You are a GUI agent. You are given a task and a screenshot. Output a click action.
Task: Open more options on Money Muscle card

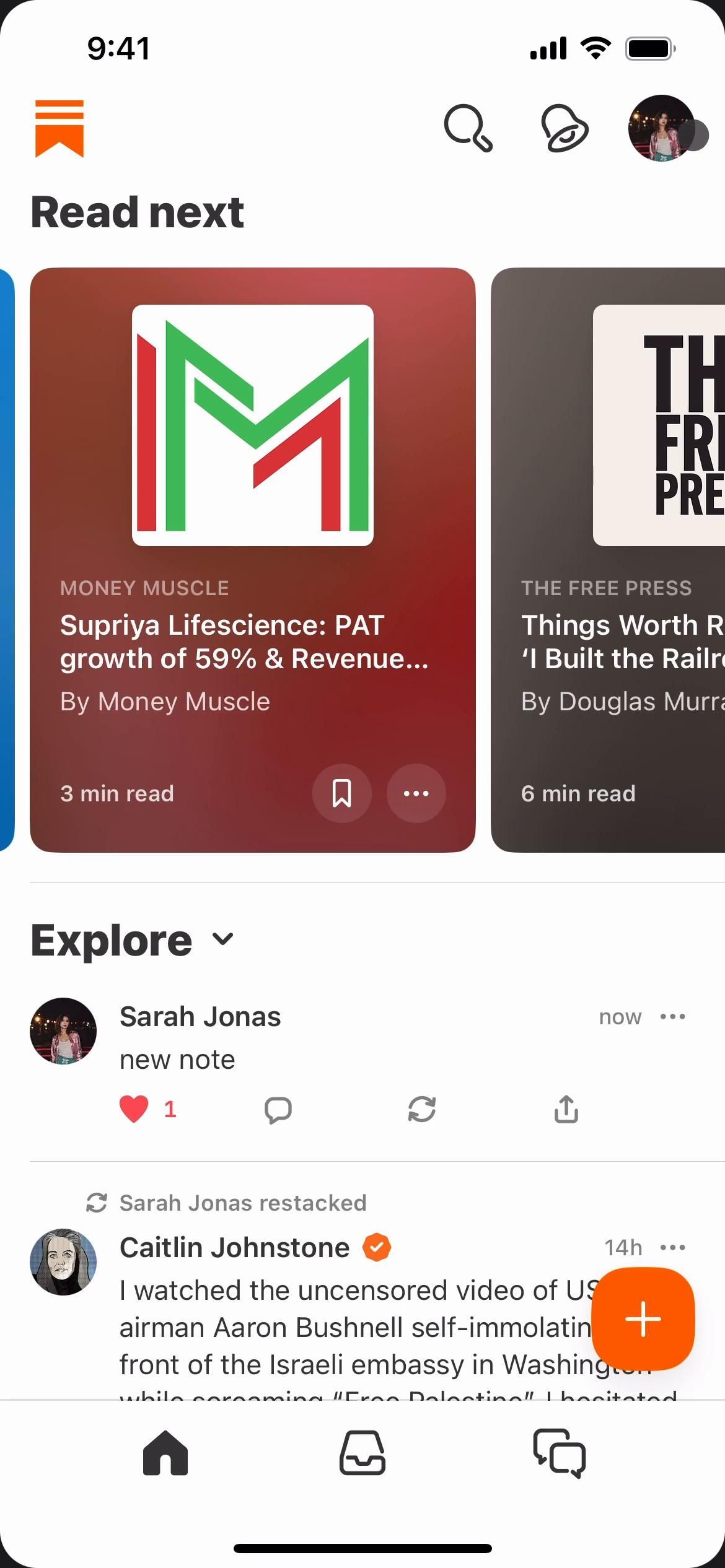click(x=416, y=793)
